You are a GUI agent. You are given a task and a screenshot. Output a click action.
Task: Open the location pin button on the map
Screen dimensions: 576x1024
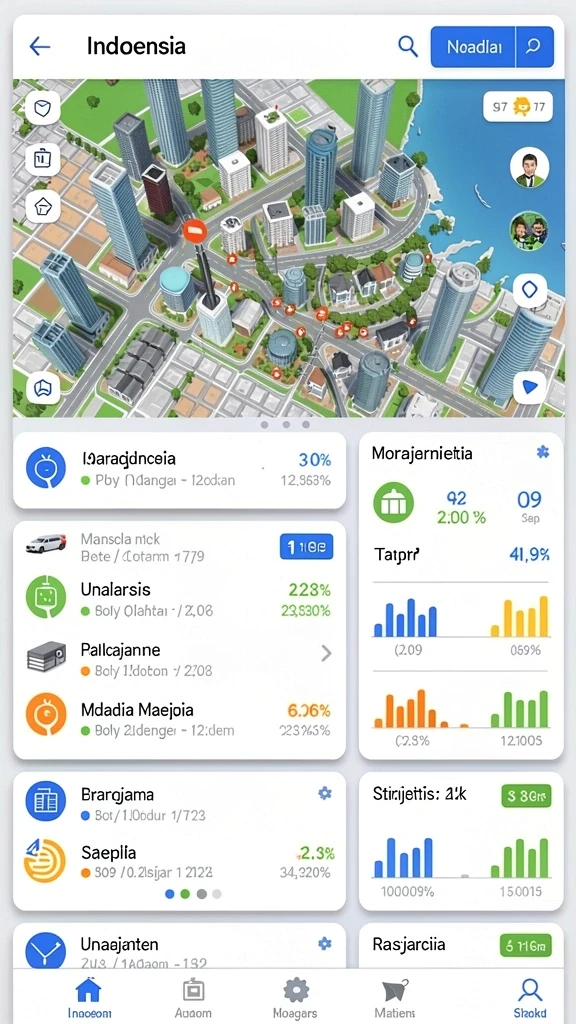tap(530, 289)
